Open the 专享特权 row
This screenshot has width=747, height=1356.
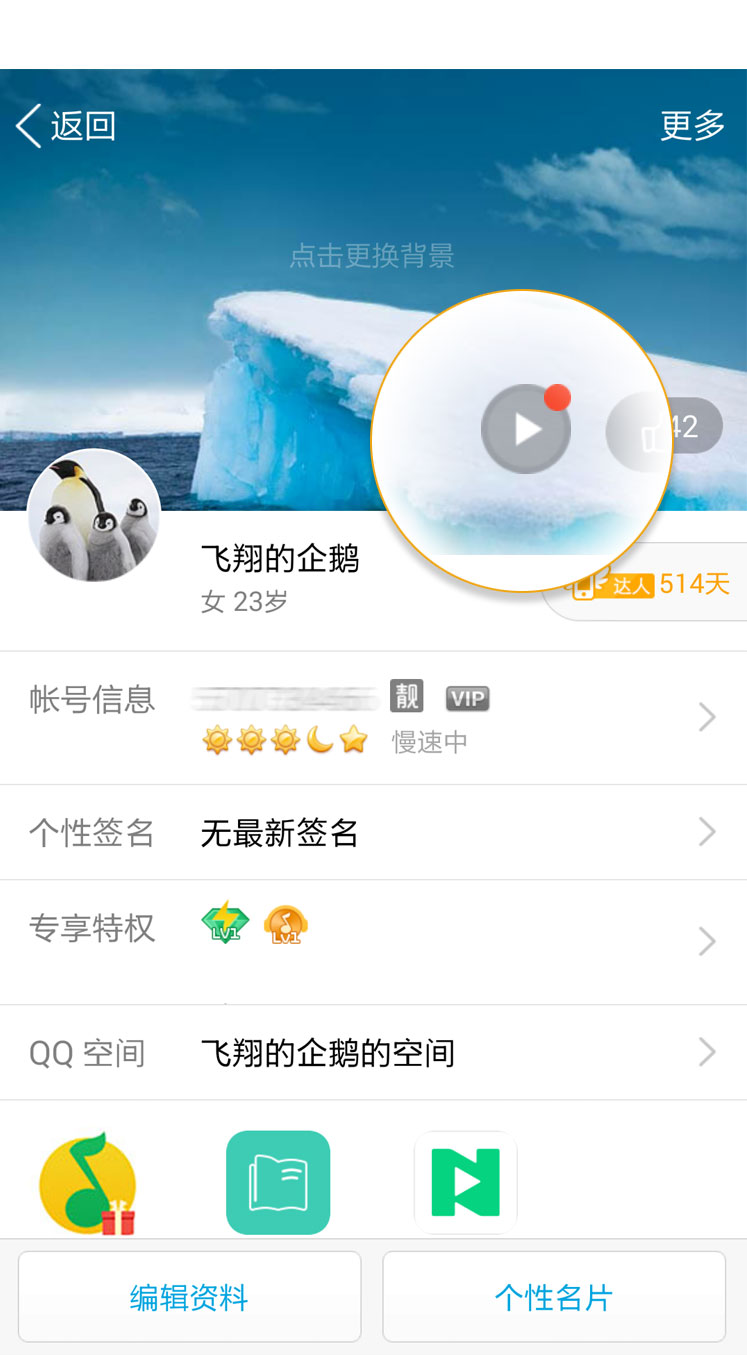373,942
